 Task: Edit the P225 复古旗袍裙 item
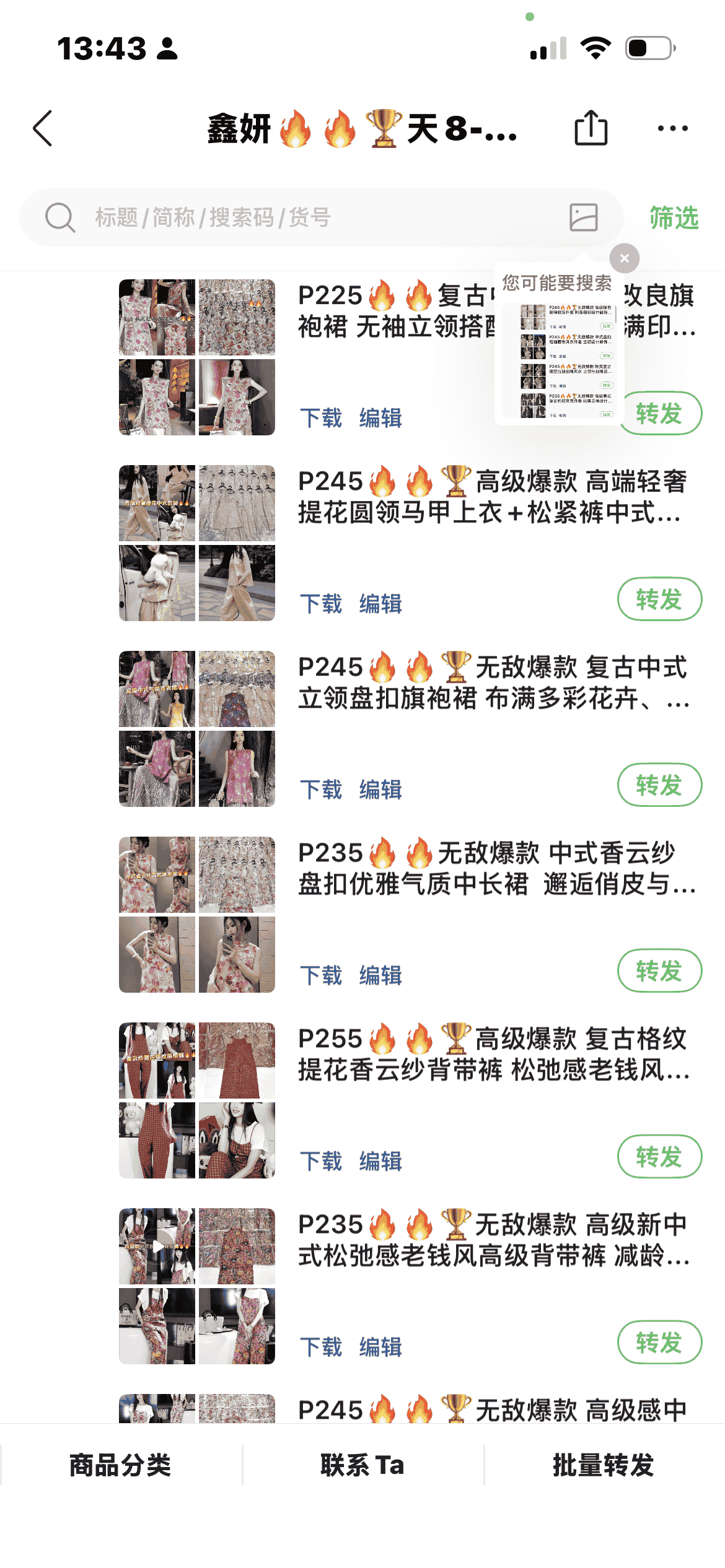(x=380, y=418)
